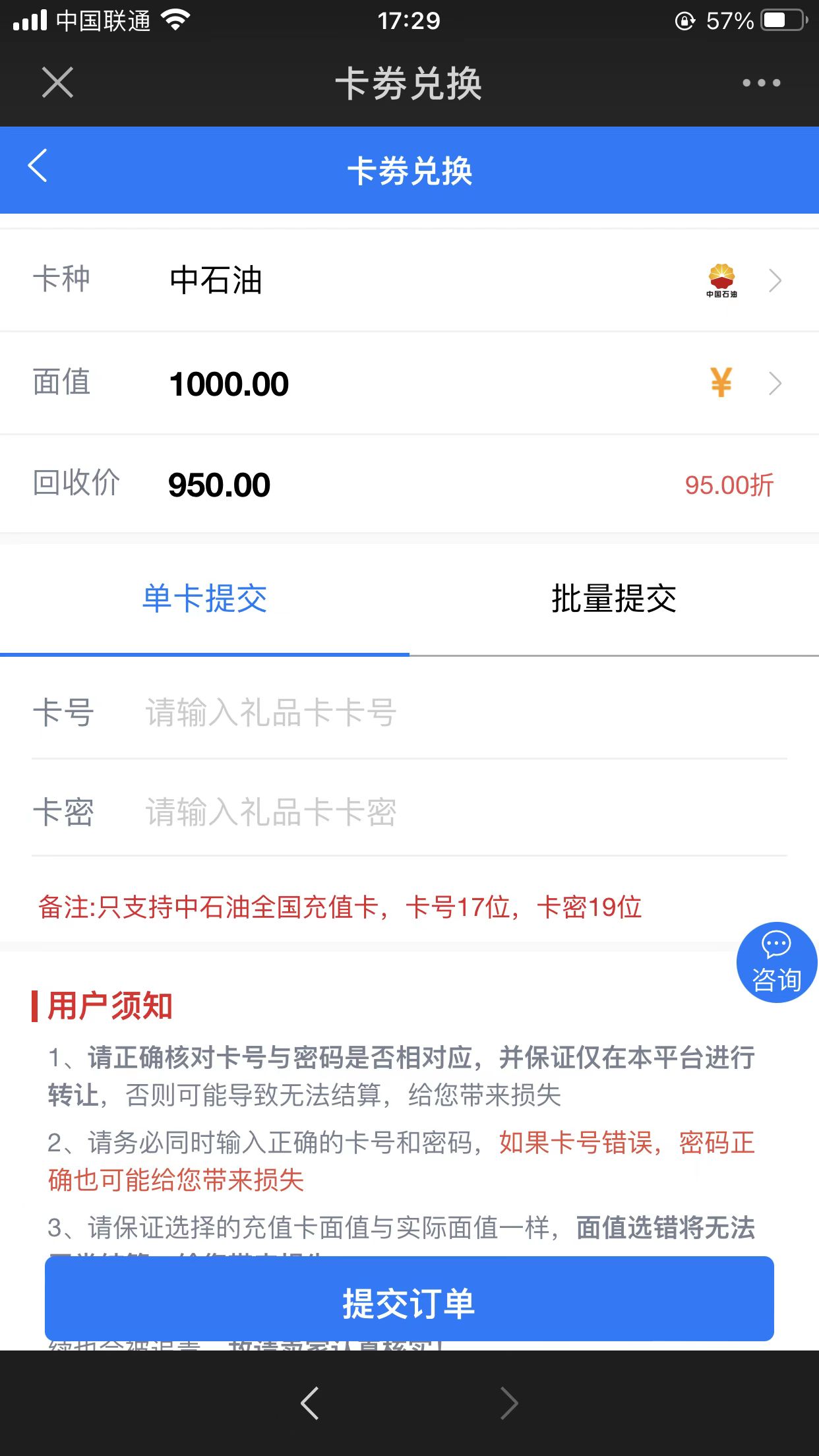Select the 单卡提交 single card tab
The height and width of the screenshot is (1456, 819).
point(205,599)
